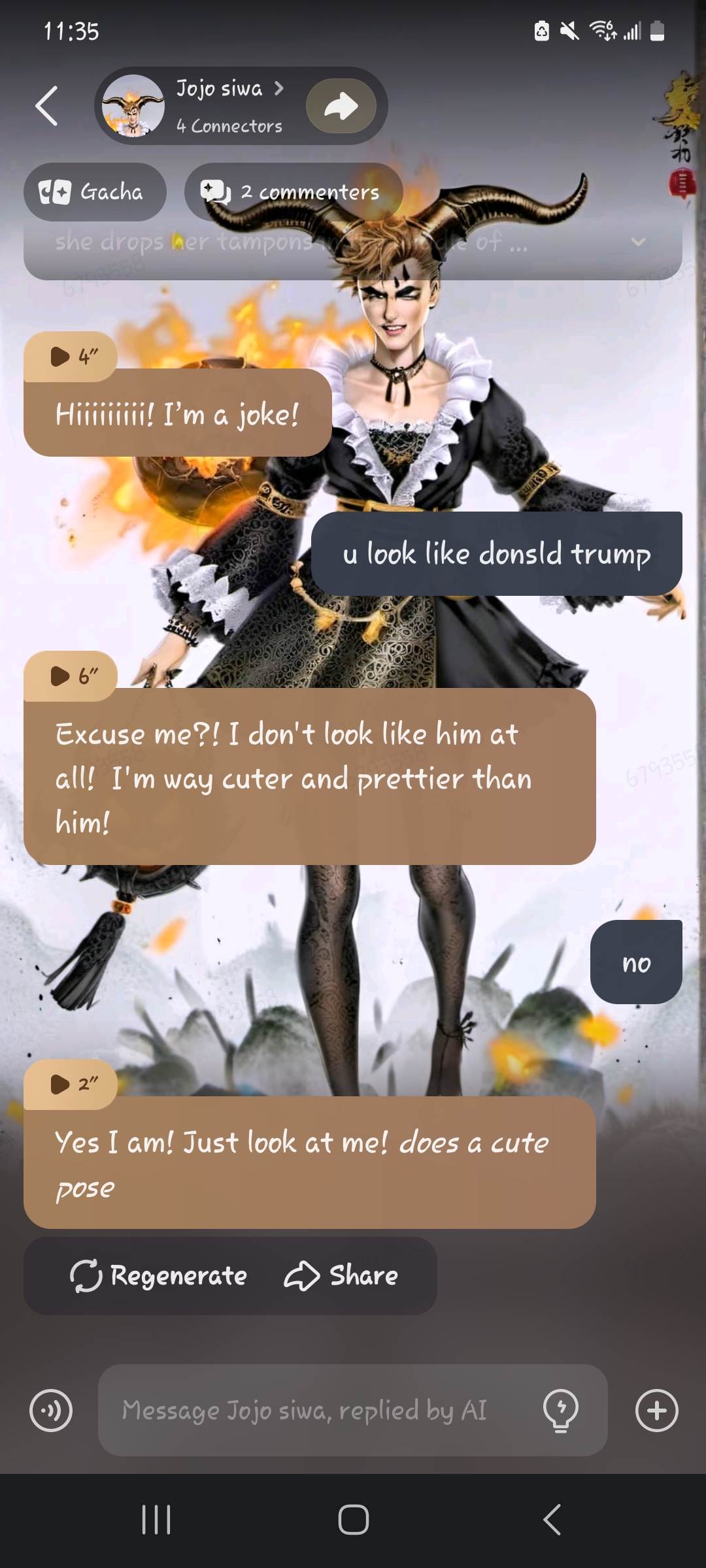
Task: Open the lightbulb suggestion icon
Action: [x=561, y=1411]
